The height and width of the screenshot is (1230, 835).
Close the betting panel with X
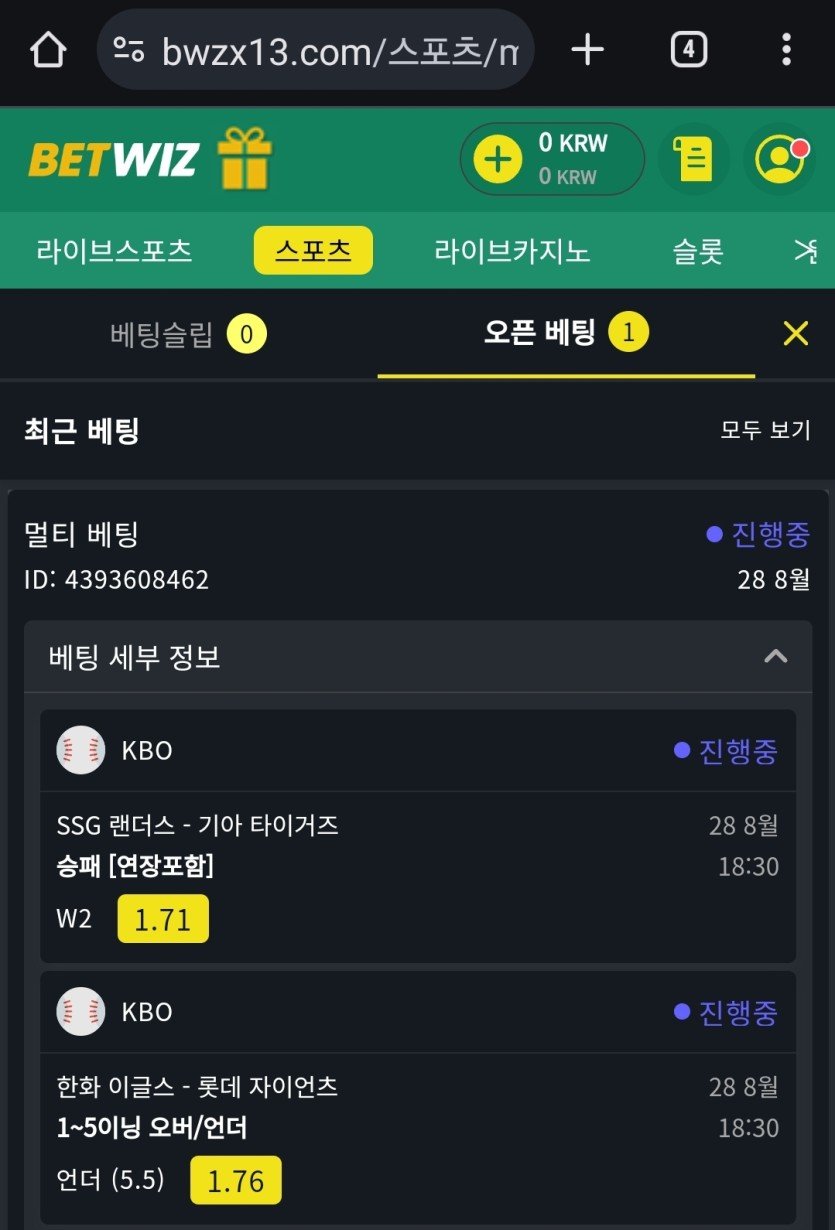point(795,334)
